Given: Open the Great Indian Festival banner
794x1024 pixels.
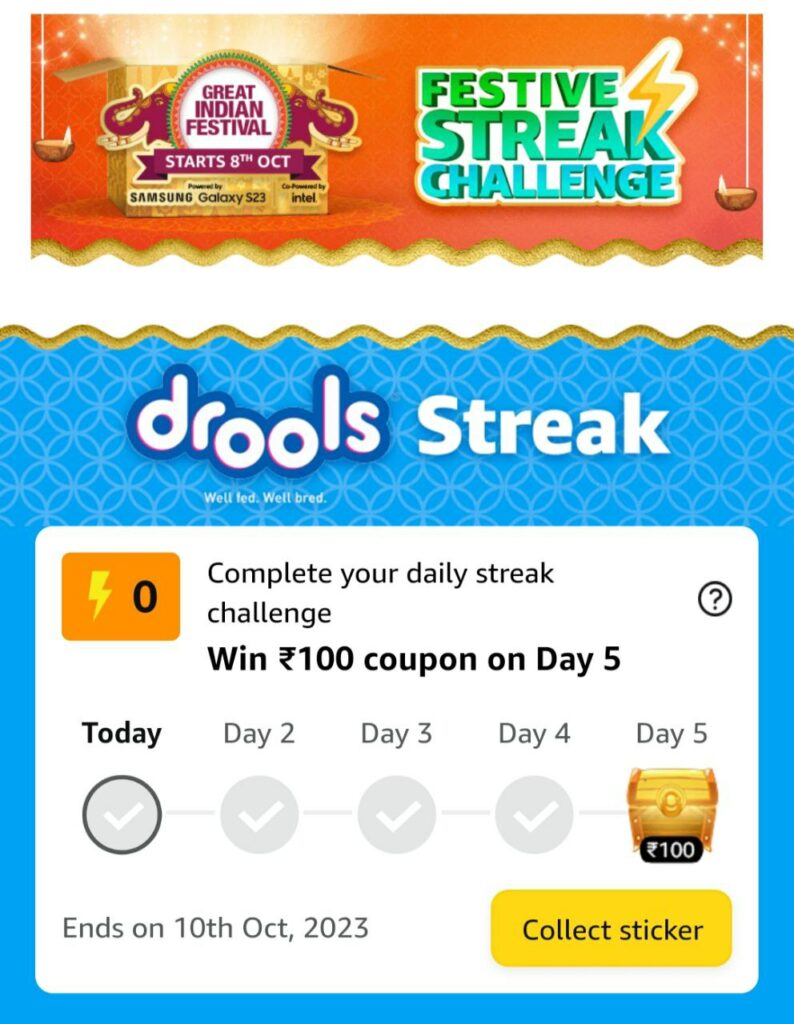Looking at the screenshot, I should pos(397,135).
